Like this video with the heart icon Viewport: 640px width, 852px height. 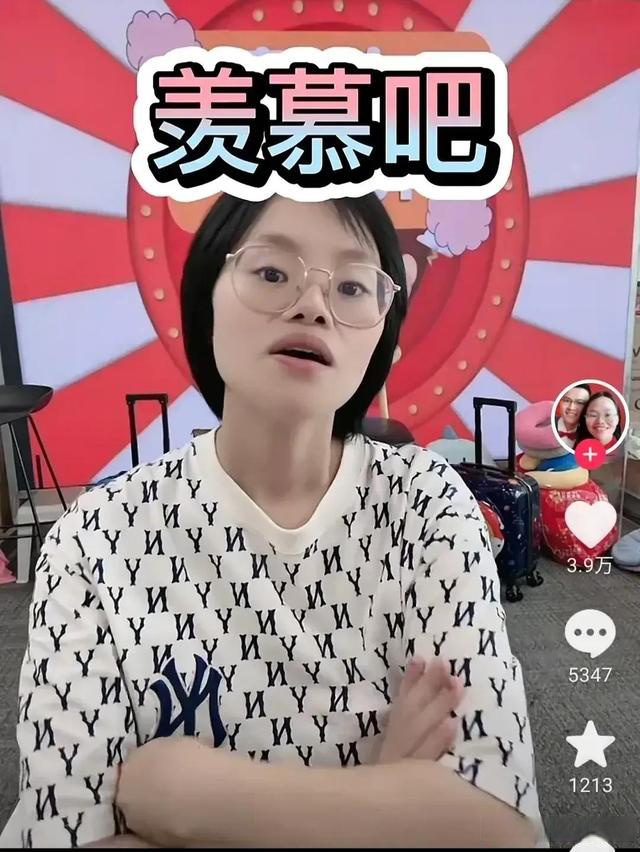590,524
